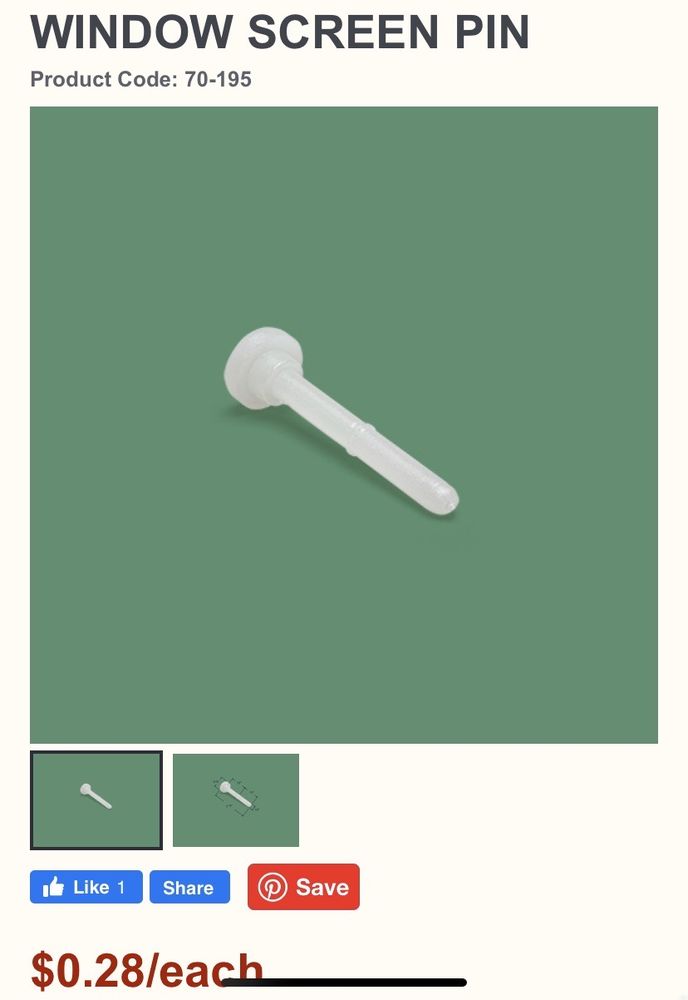688x1000 pixels.
Task: Select the second thumbnail with dimensions
Action: pyautogui.click(x=236, y=799)
